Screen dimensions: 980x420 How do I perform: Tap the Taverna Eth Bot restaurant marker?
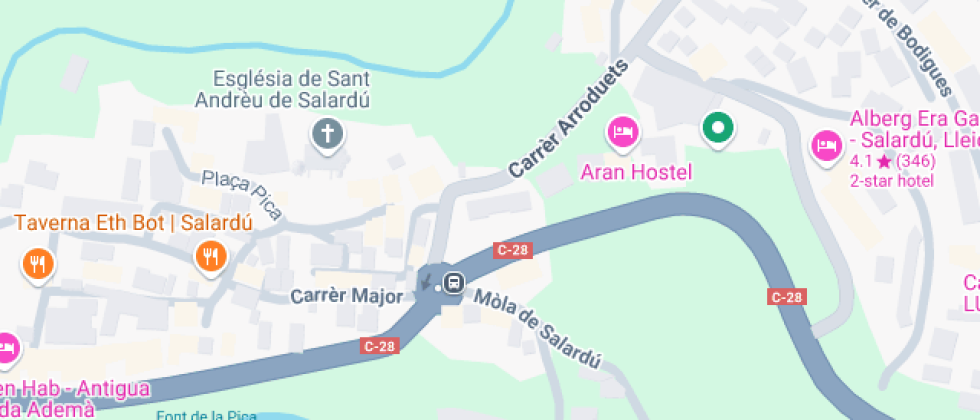210,257
